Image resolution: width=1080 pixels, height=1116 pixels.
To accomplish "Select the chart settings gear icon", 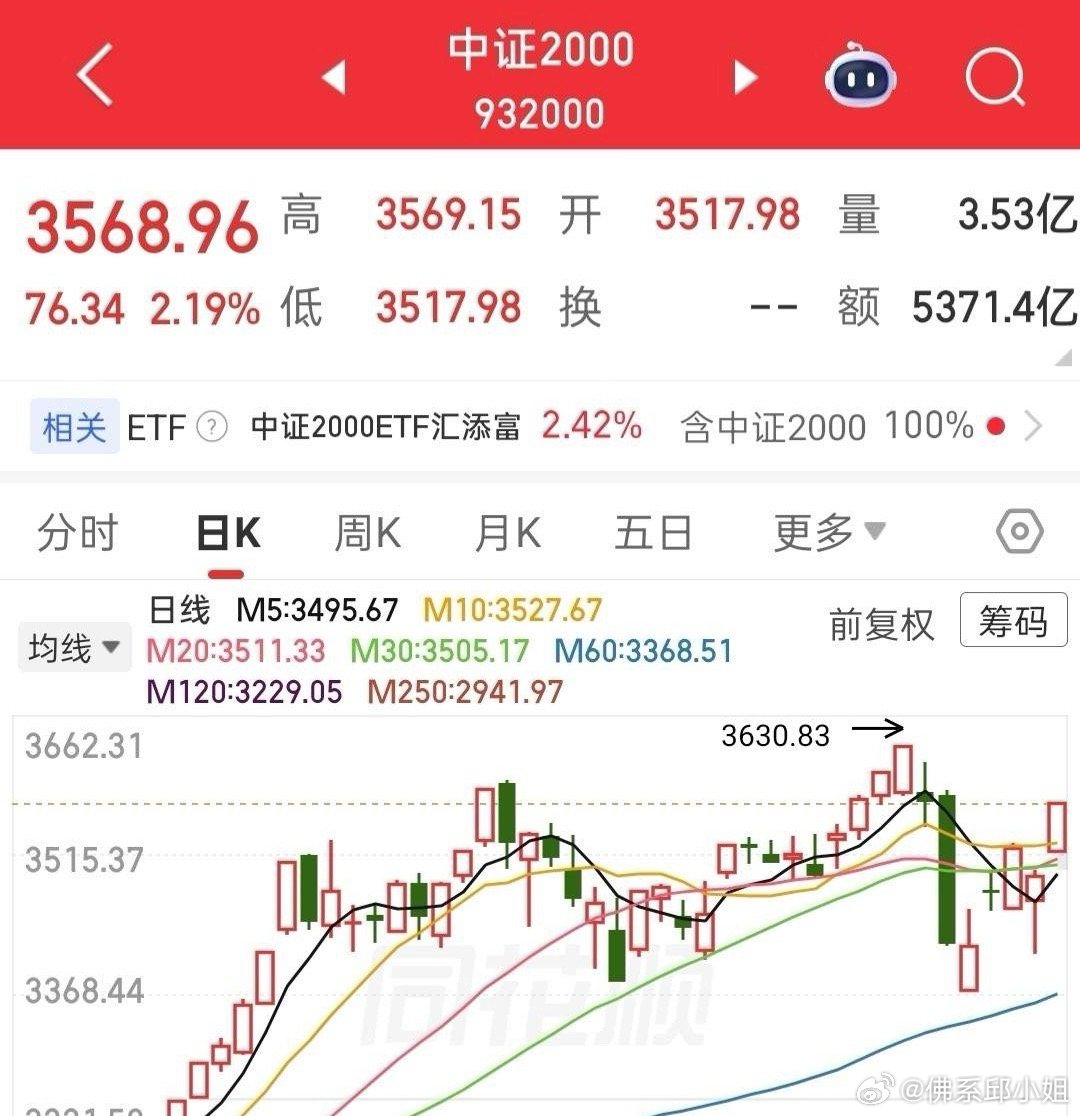I will 1018,531.
